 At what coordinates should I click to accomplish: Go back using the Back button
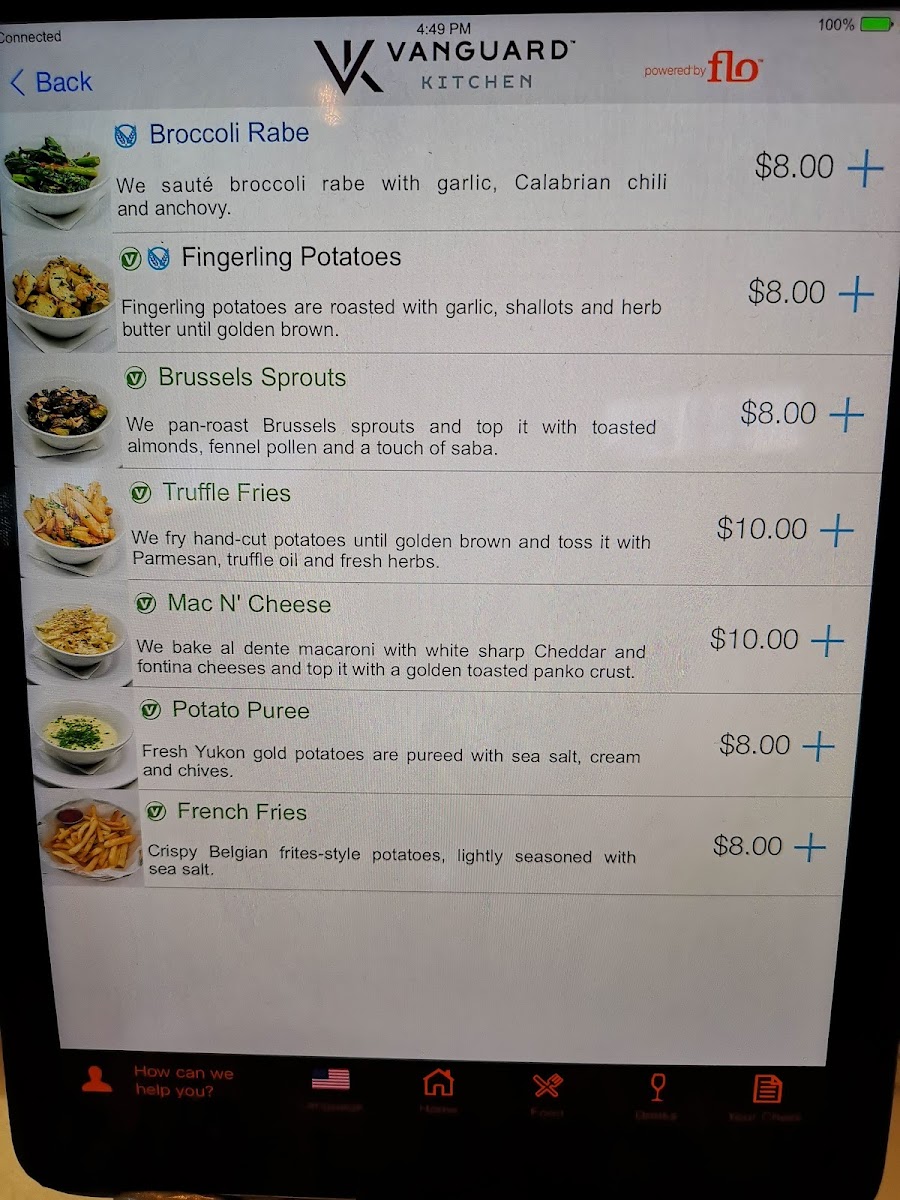(x=51, y=82)
